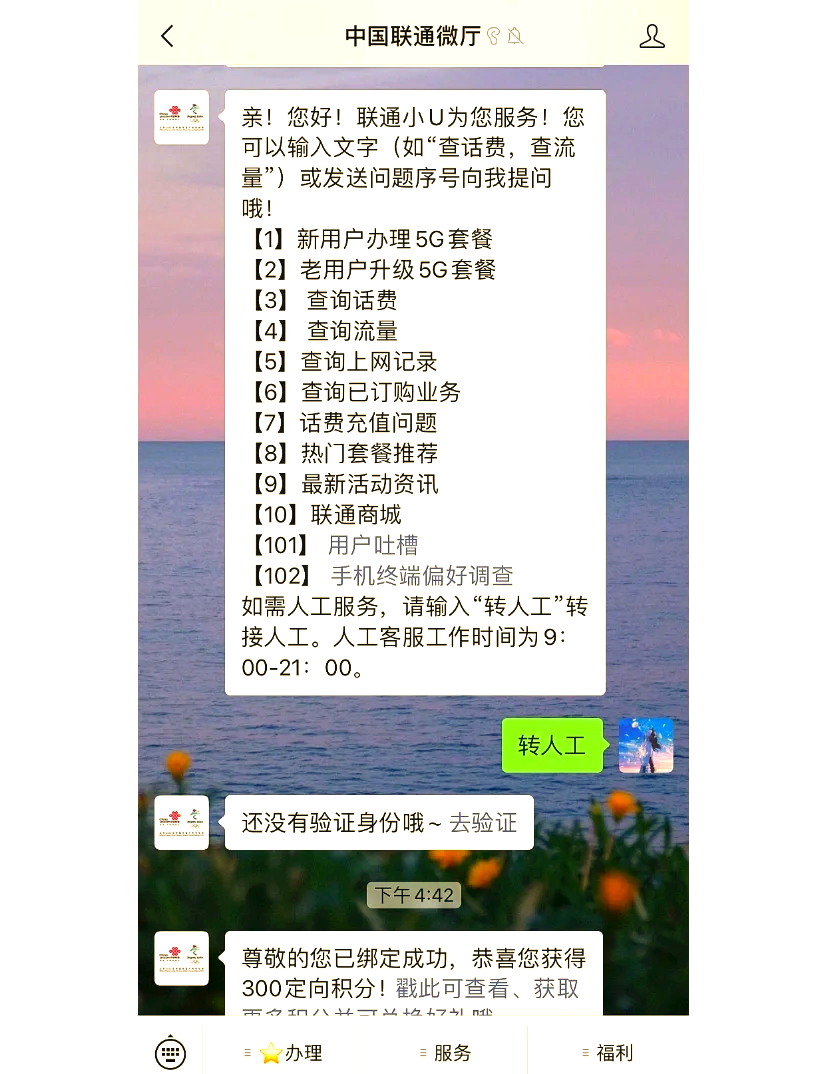
Task: Tap the Unicom account avatar on the welcome message
Action: point(181,117)
